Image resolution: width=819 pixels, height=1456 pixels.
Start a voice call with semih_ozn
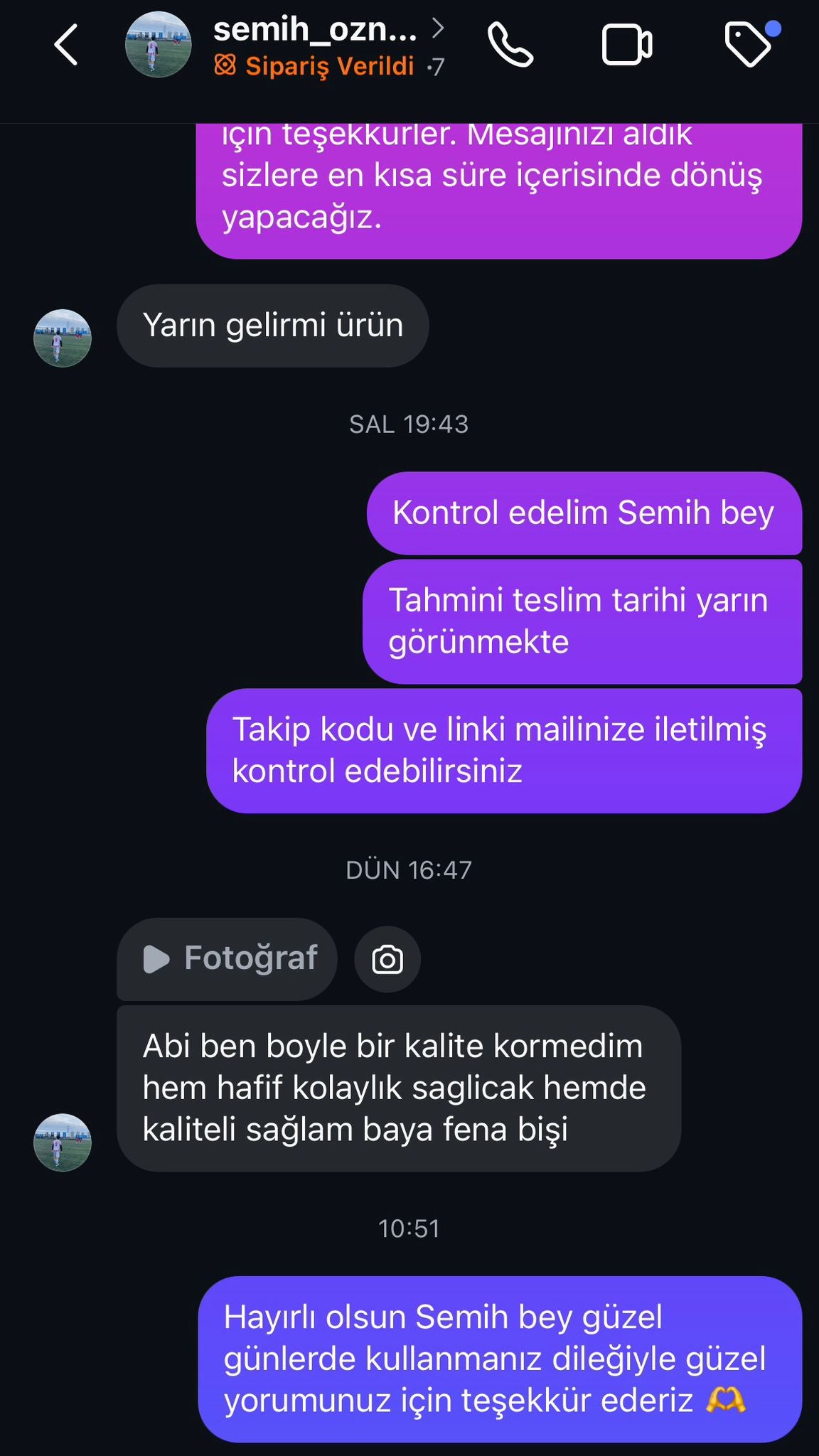pyautogui.click(x=510, y=45)
